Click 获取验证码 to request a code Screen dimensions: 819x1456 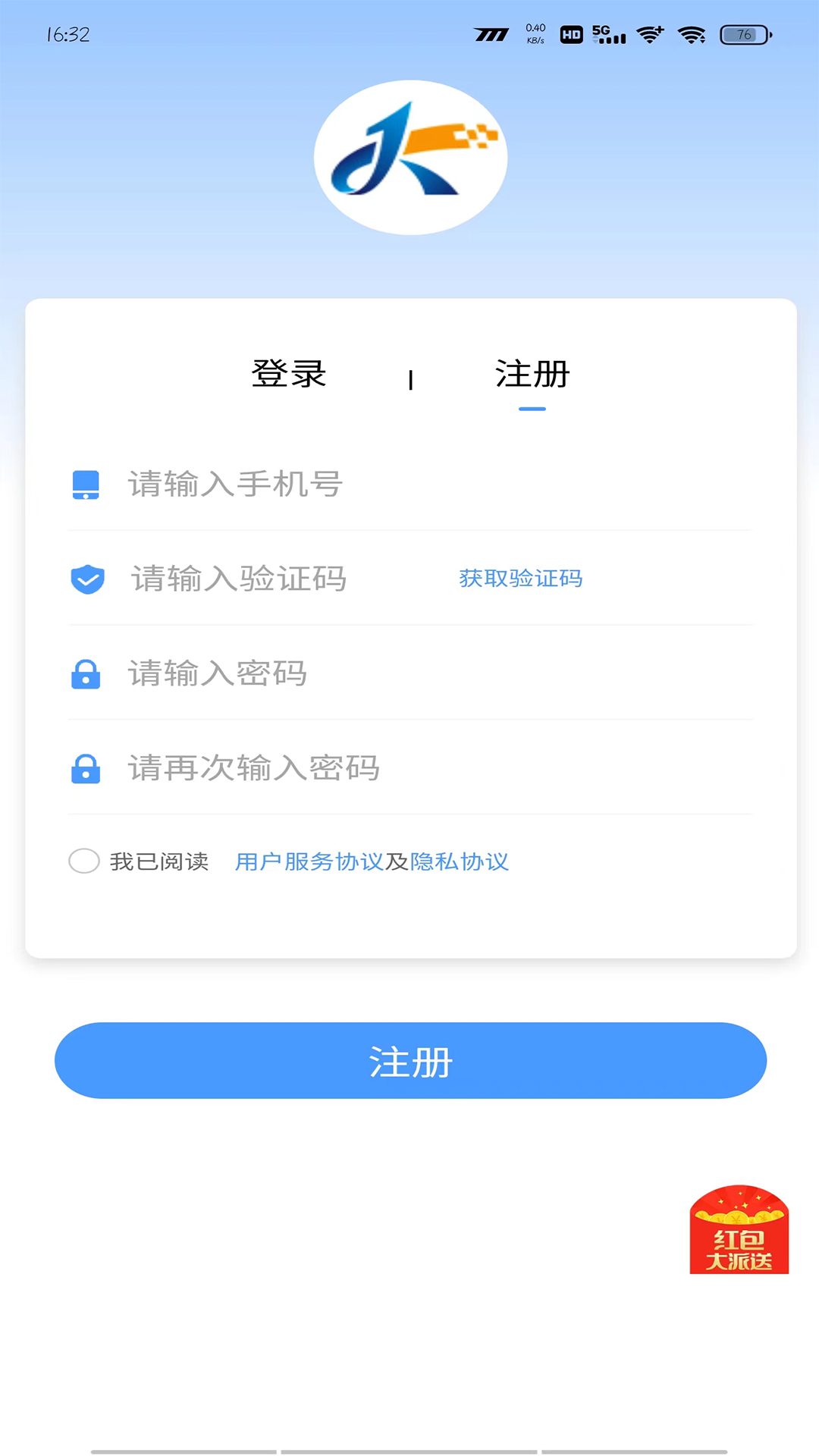coord(519,579)
